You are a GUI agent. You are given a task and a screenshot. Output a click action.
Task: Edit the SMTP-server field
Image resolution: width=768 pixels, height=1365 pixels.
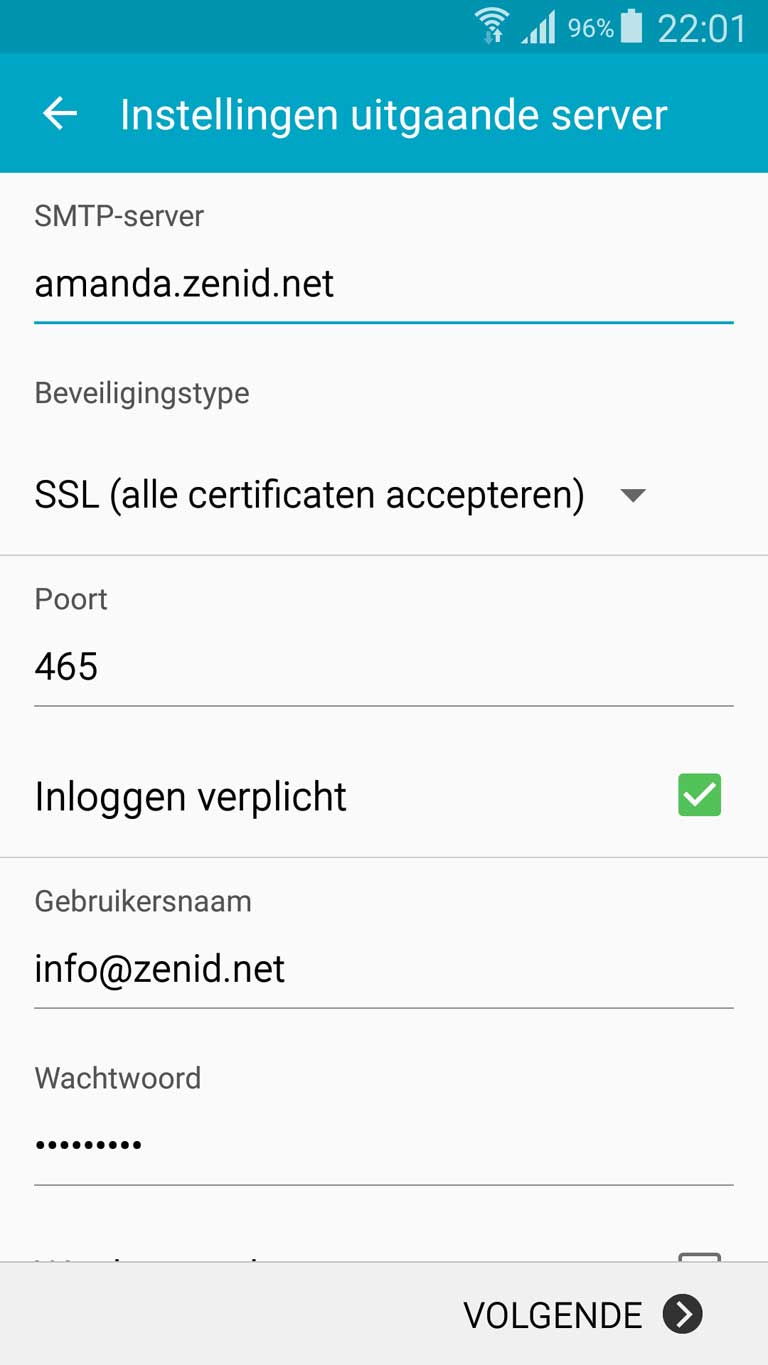click(384, 285)
